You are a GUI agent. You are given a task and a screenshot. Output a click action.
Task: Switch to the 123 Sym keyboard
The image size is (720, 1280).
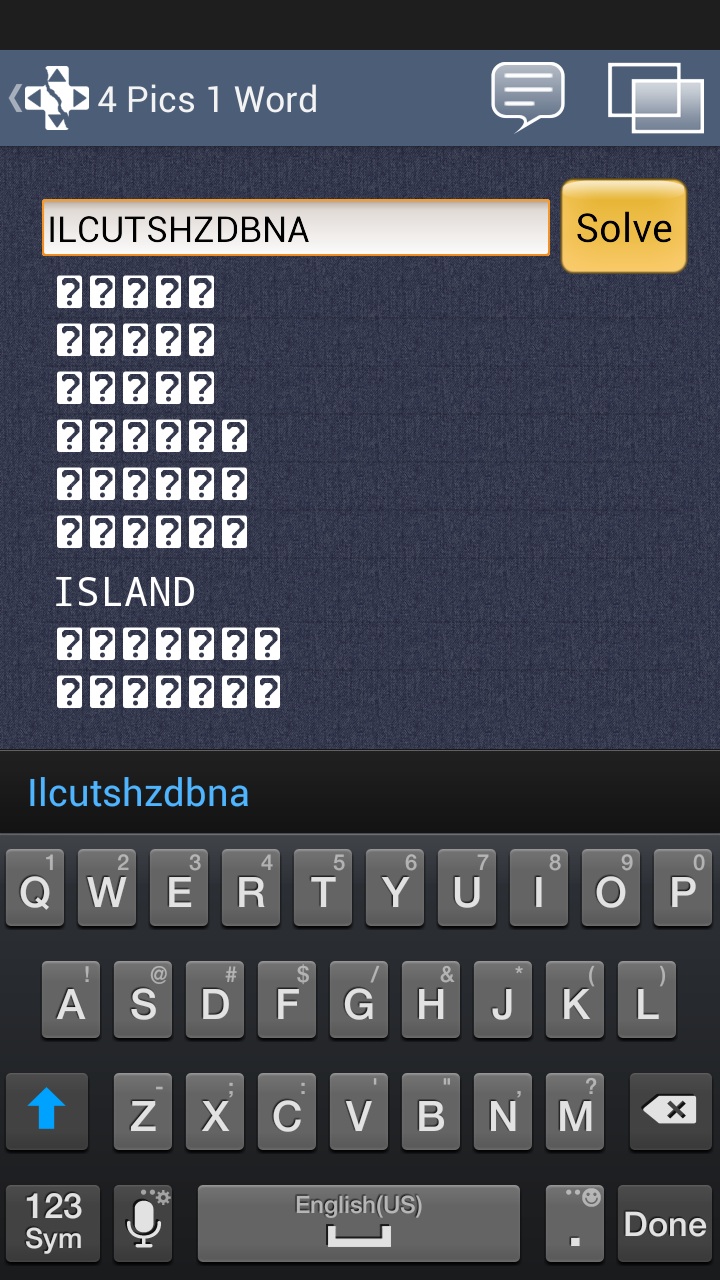(x=53, y=1222)
